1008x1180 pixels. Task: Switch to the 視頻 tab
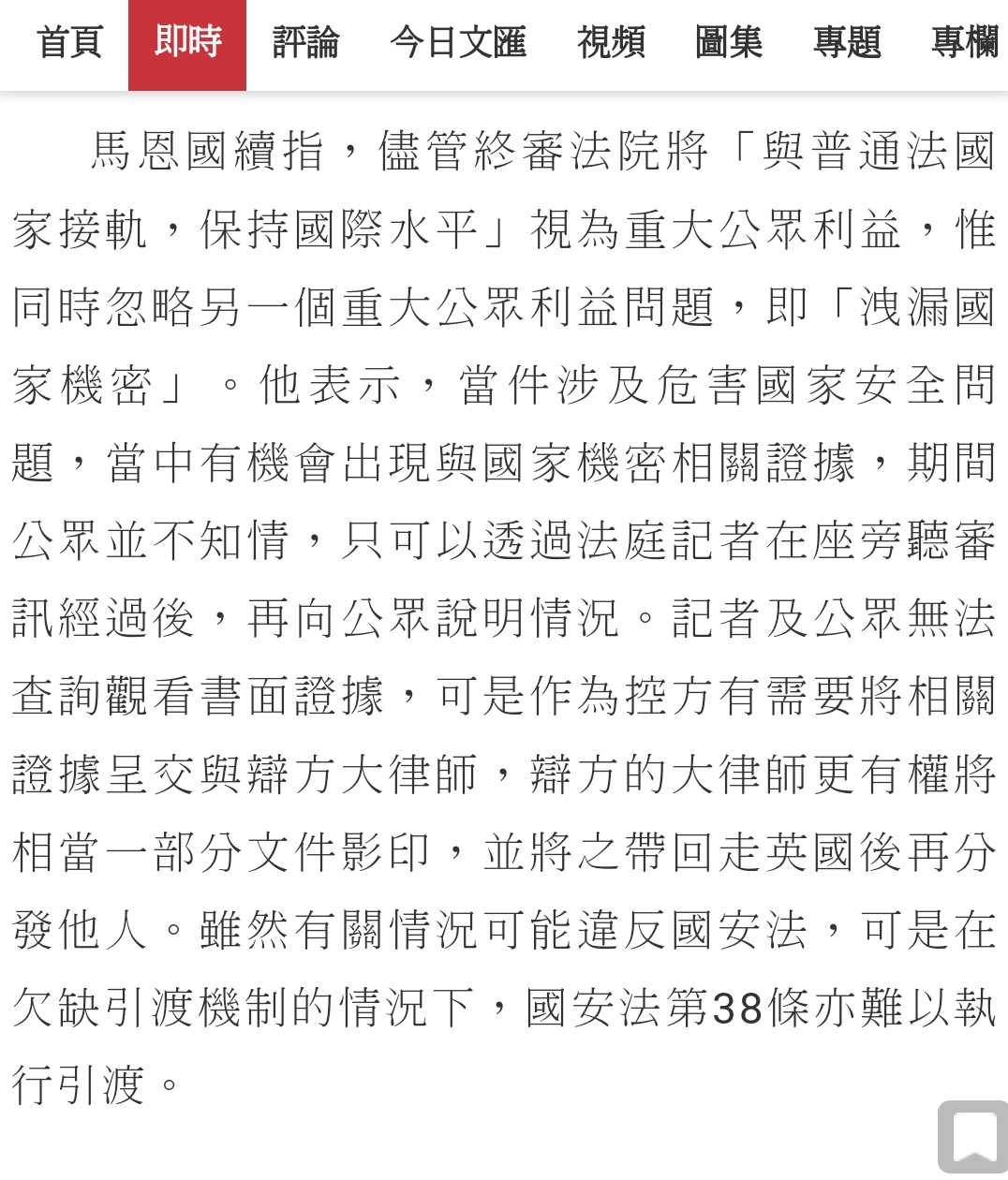[x=611, y=43]
